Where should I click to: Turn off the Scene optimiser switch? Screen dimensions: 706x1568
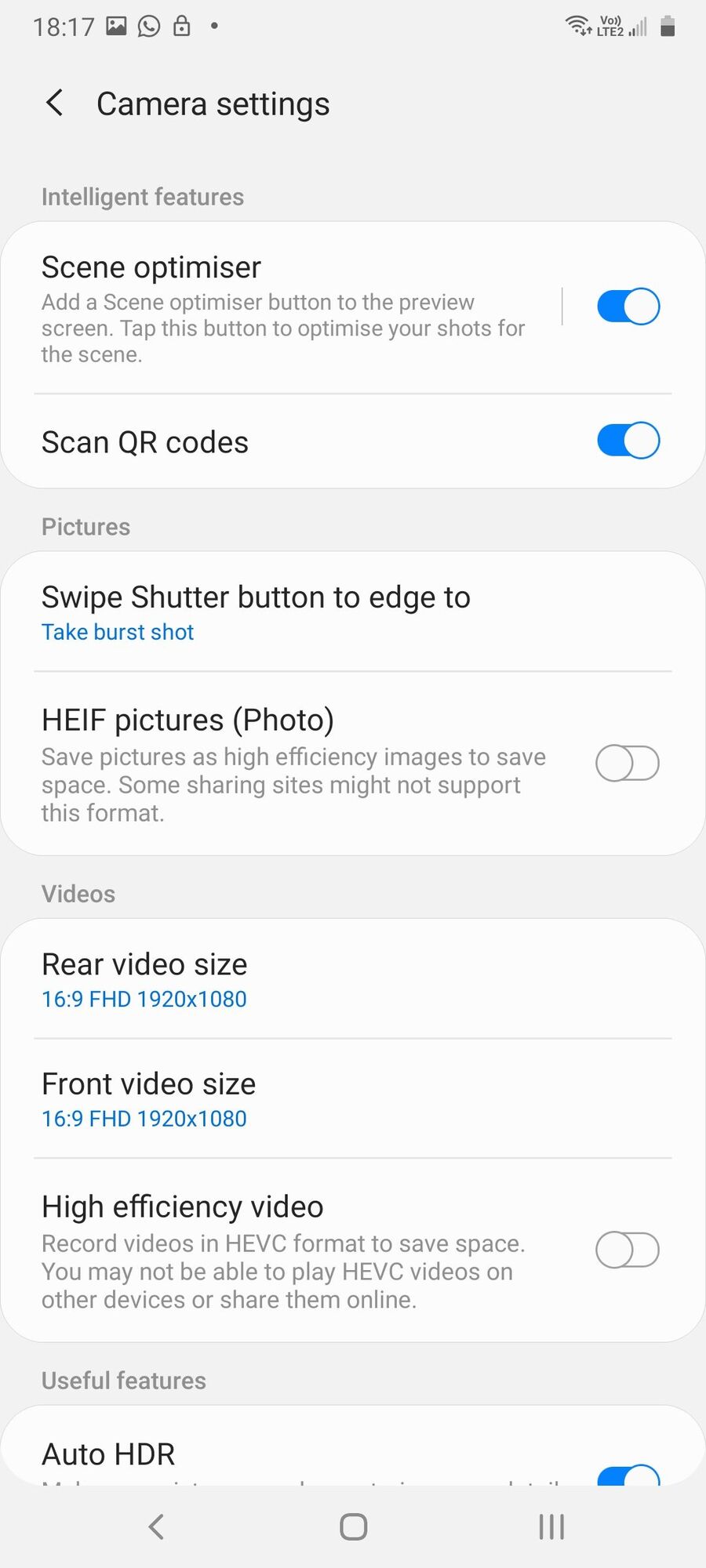tap(628, 306)
